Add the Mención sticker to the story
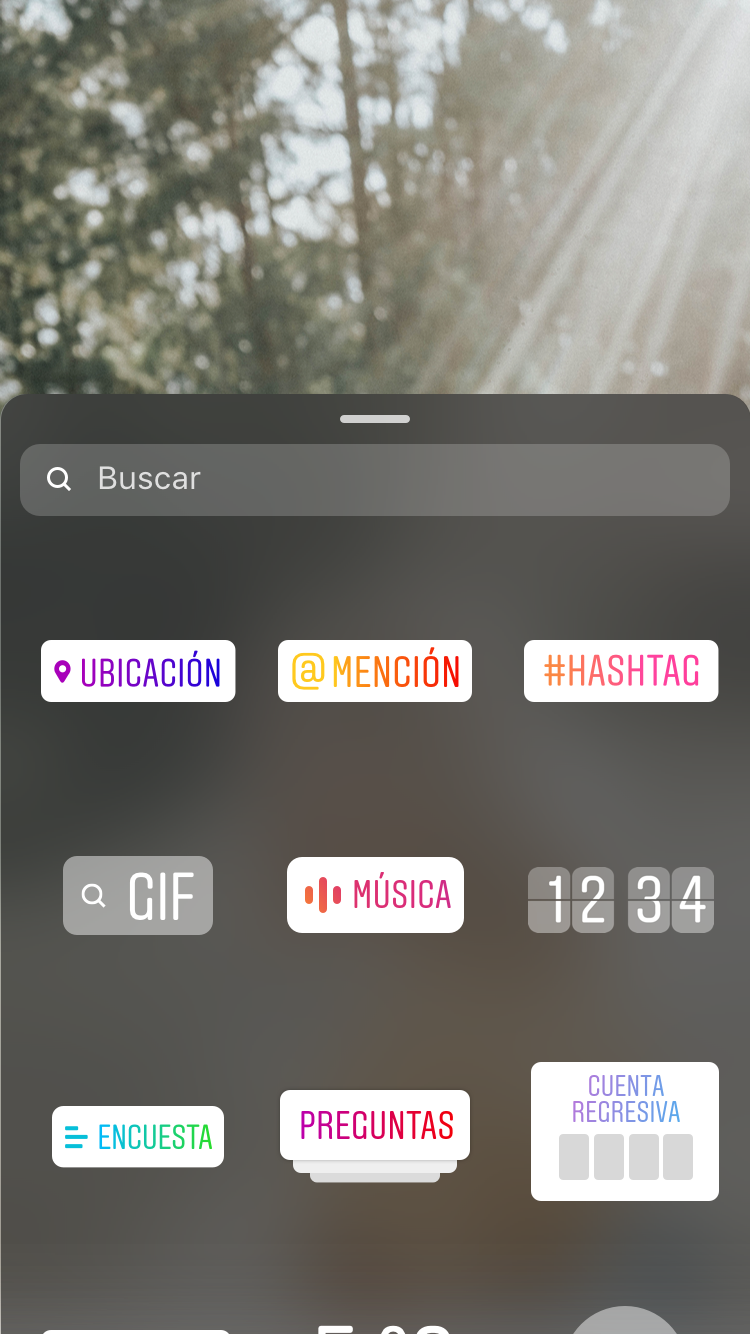This screenshot has width=750, height=1334. pyautogui.click(x=375, y=671)
